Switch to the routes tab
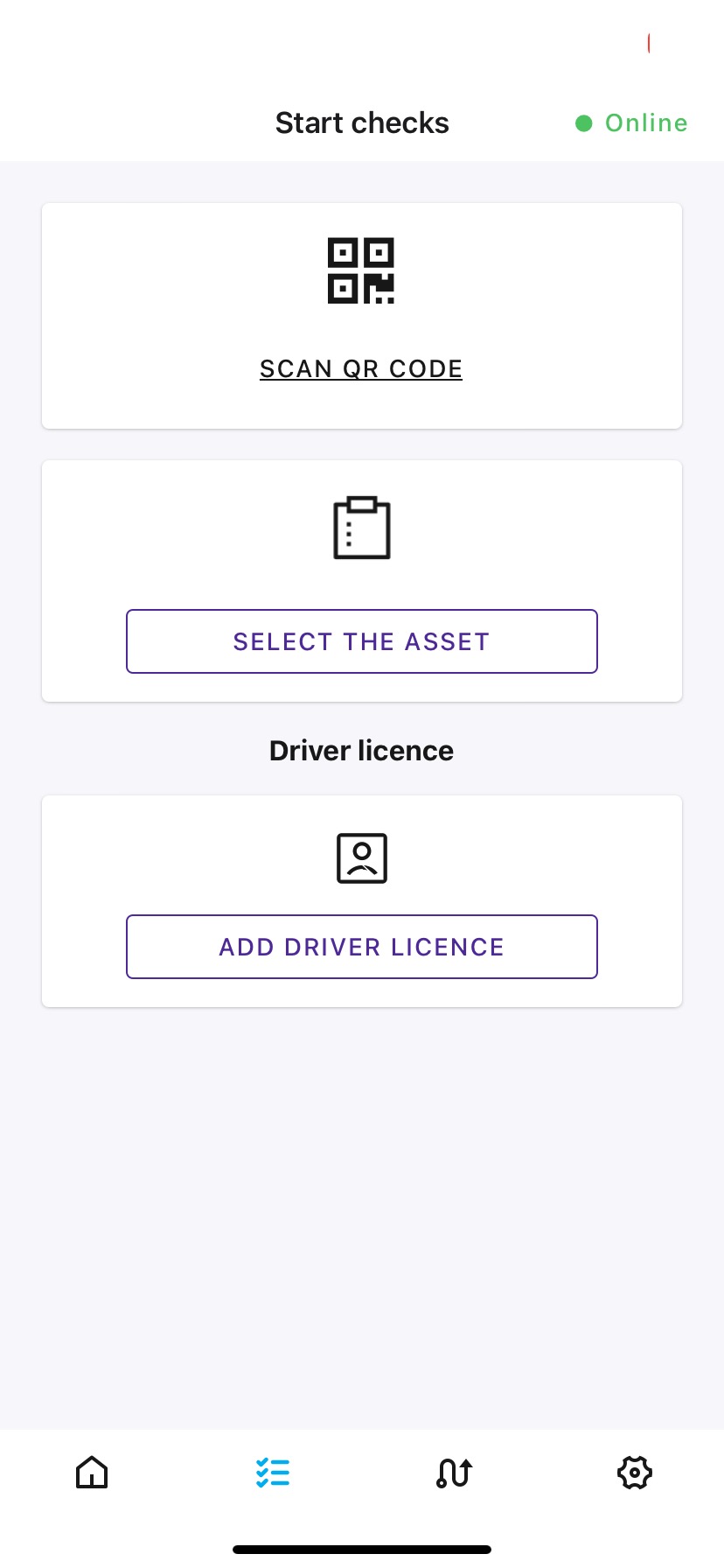The width and height of the screenshot is (724, 1568). [454, 1473]
